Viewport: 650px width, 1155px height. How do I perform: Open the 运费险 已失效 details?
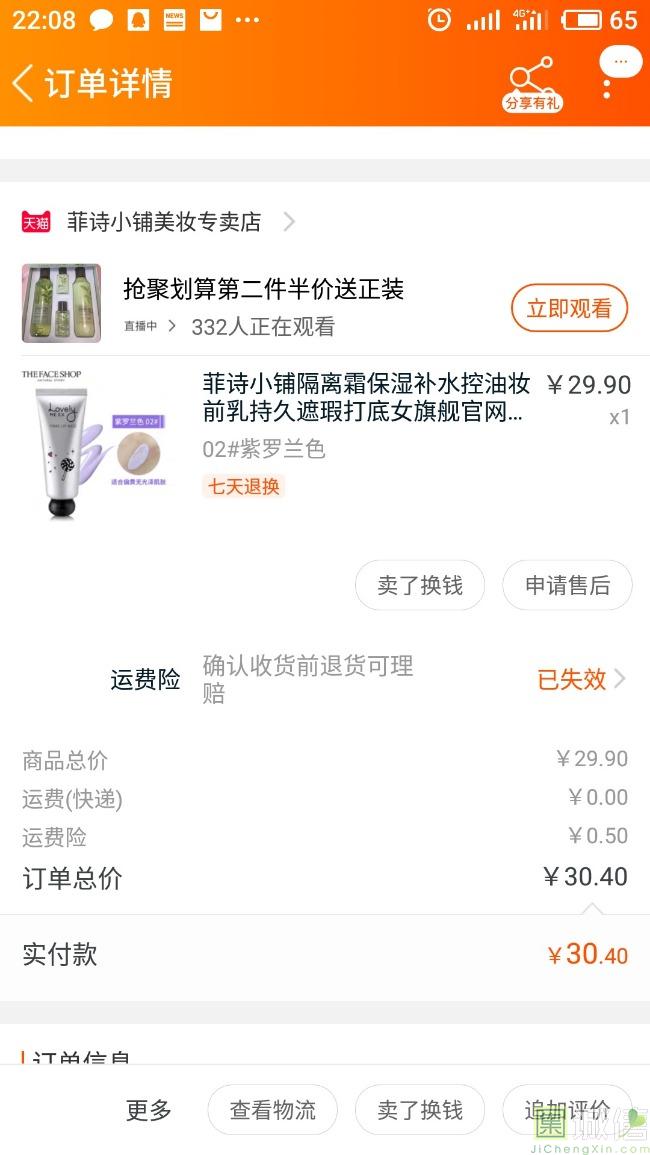tap(580, 680)
